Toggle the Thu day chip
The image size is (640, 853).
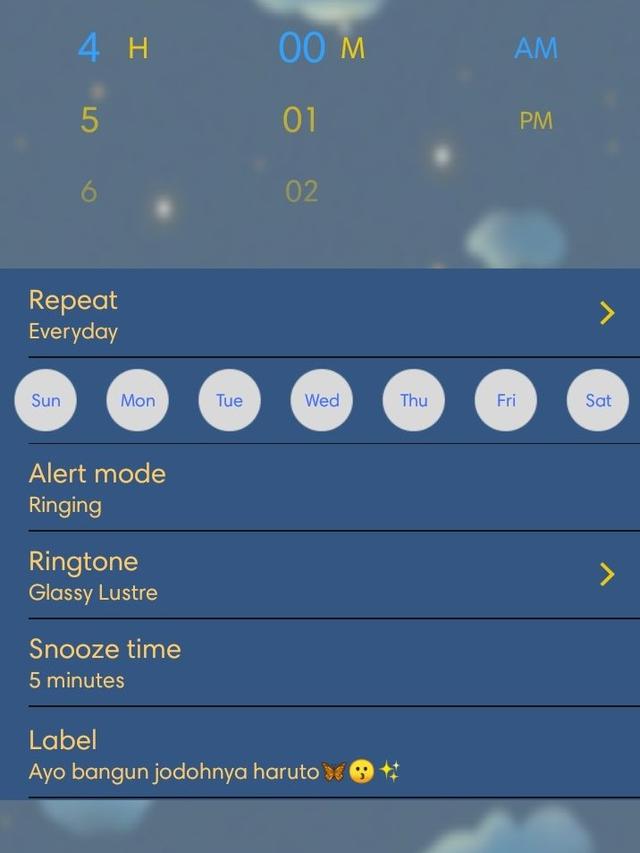click(x=414, y=400)
